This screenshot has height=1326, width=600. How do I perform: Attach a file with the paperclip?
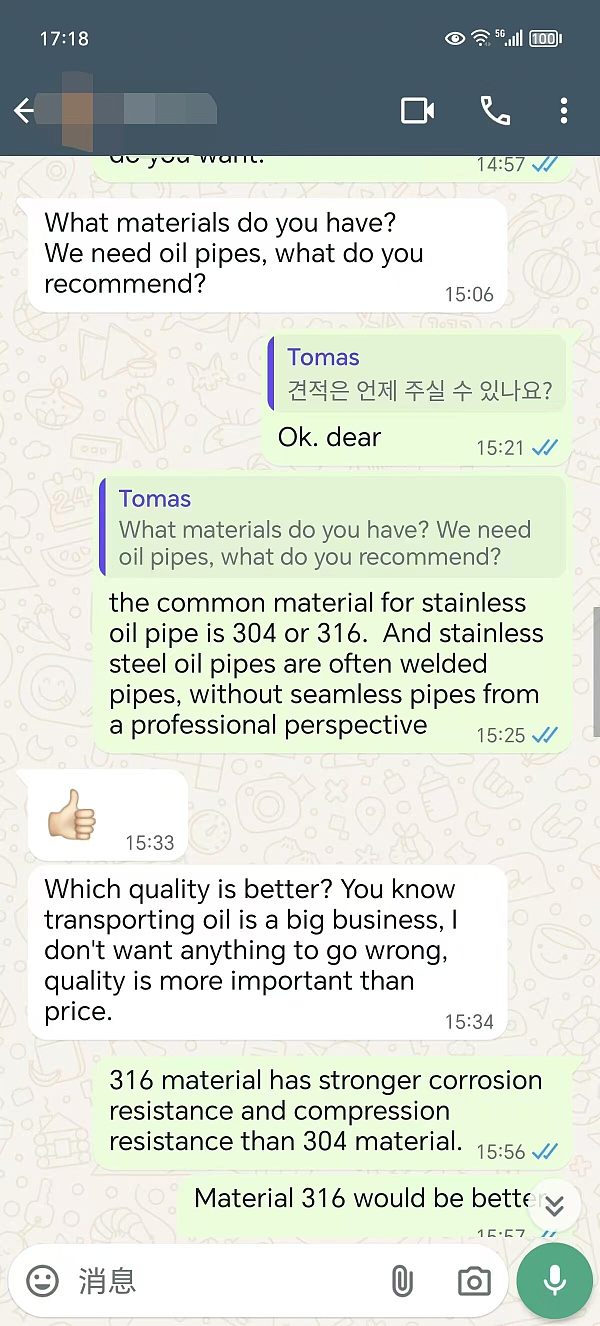tap(402, 1281)
